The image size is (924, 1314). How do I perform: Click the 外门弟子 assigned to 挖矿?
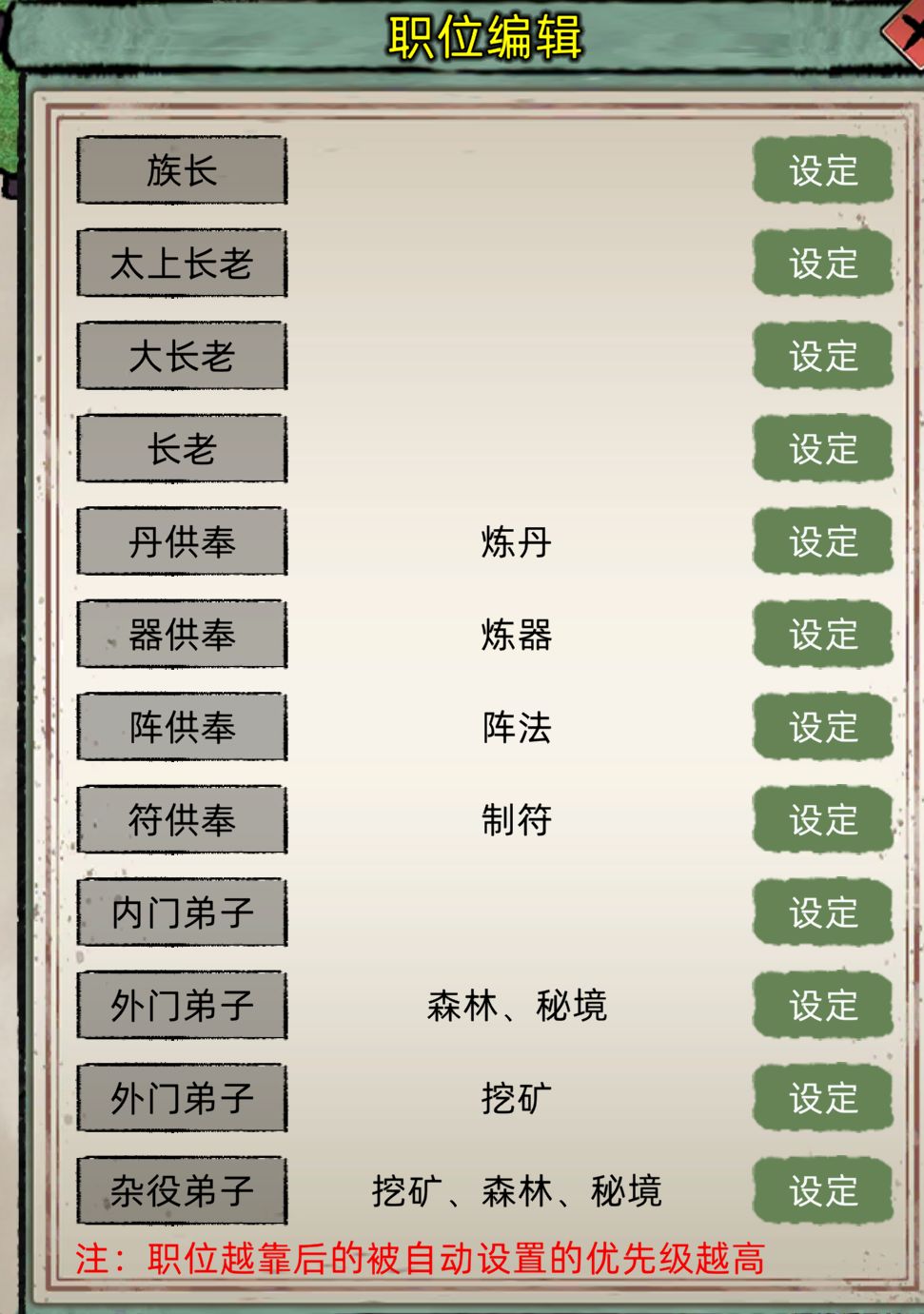[182, 1099]
